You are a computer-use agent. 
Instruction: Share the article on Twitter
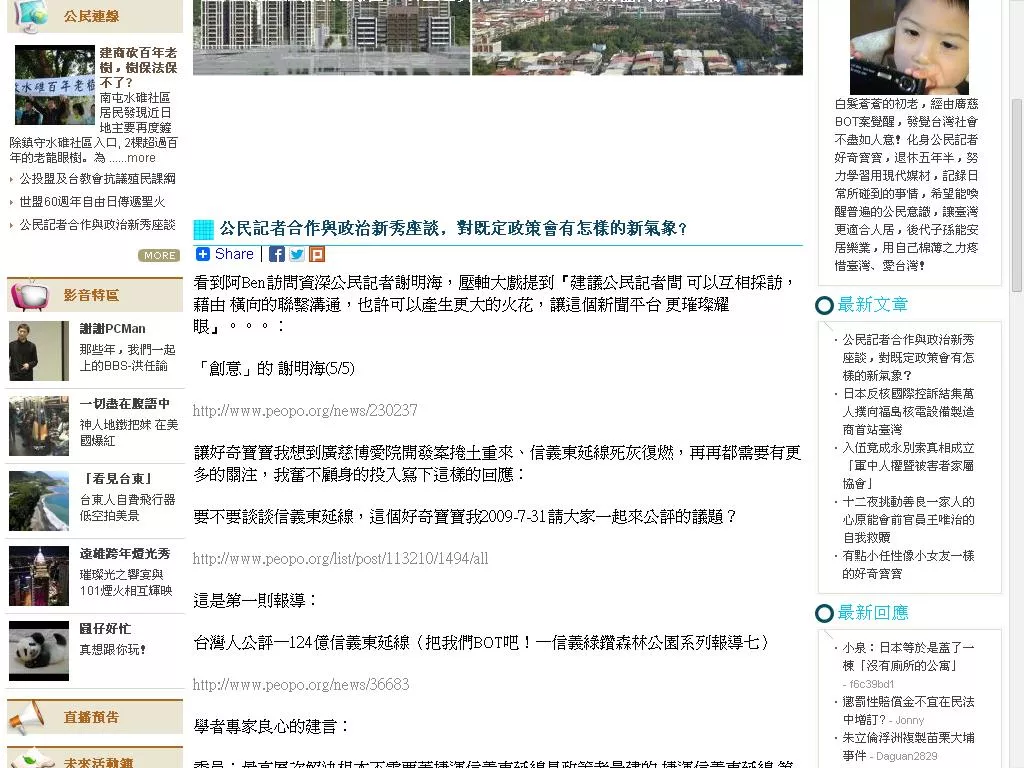point(297,254)
